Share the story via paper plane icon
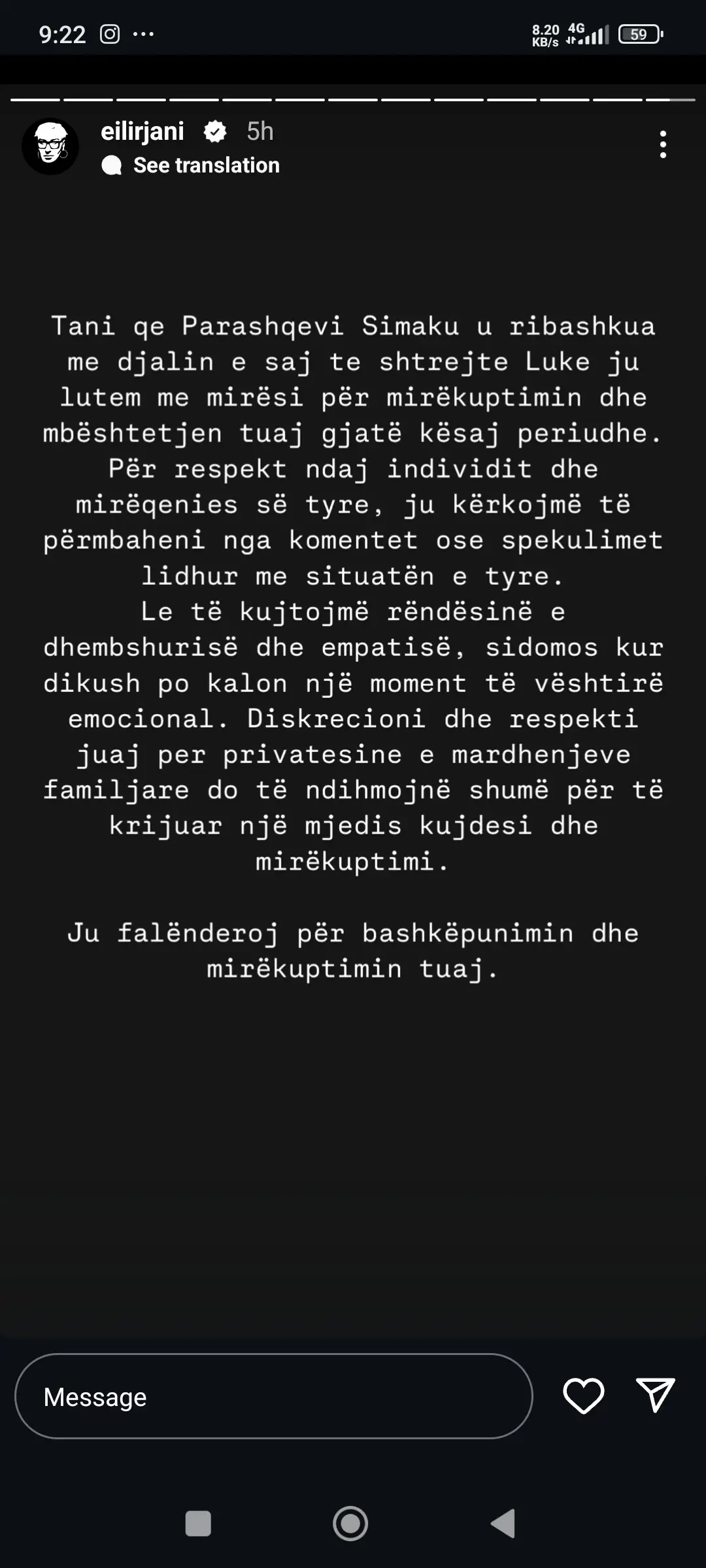Image resolution: width=706 pixels, height=1568 pixels. tap(655, 1395)
